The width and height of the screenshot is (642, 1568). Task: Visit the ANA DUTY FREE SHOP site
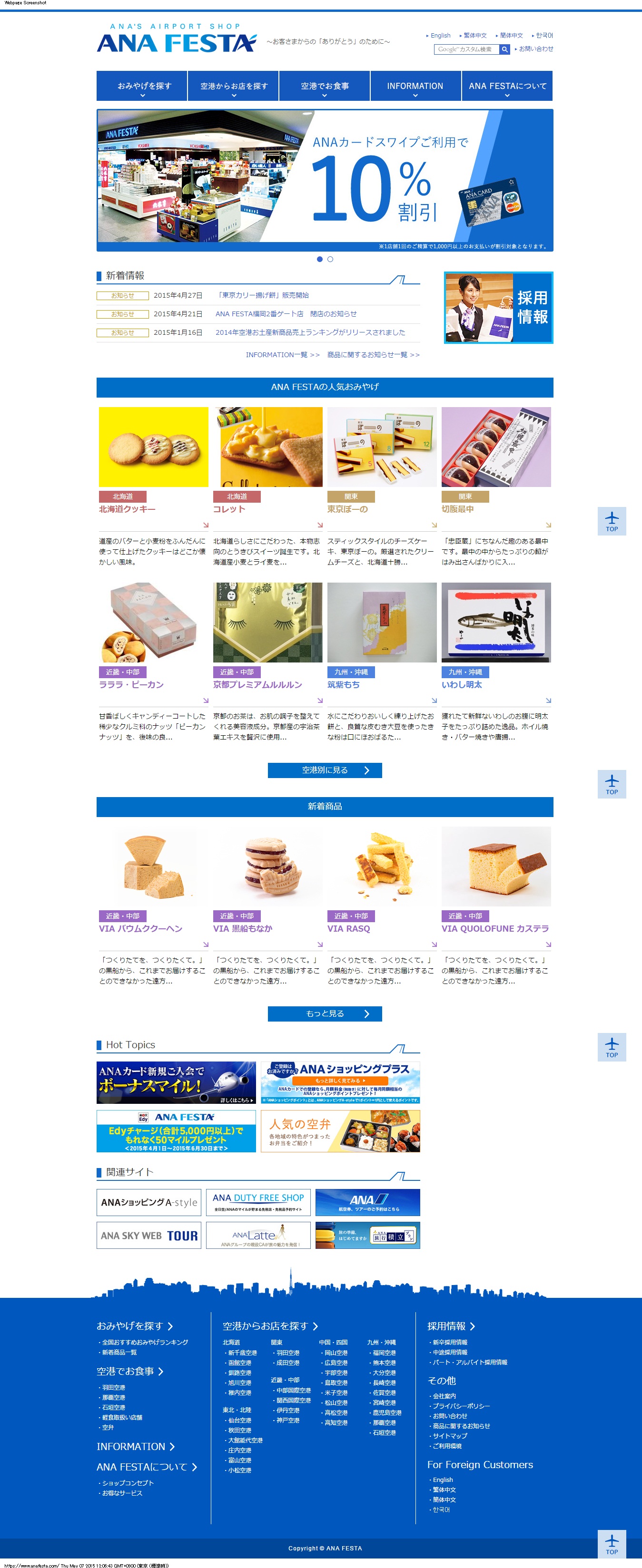pyautogui.click(x=258, y=1202)
